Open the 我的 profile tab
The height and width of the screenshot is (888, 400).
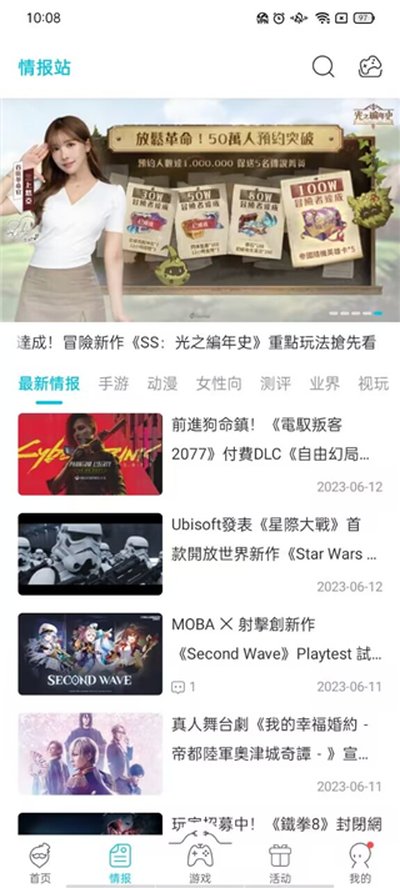[360, 863]
